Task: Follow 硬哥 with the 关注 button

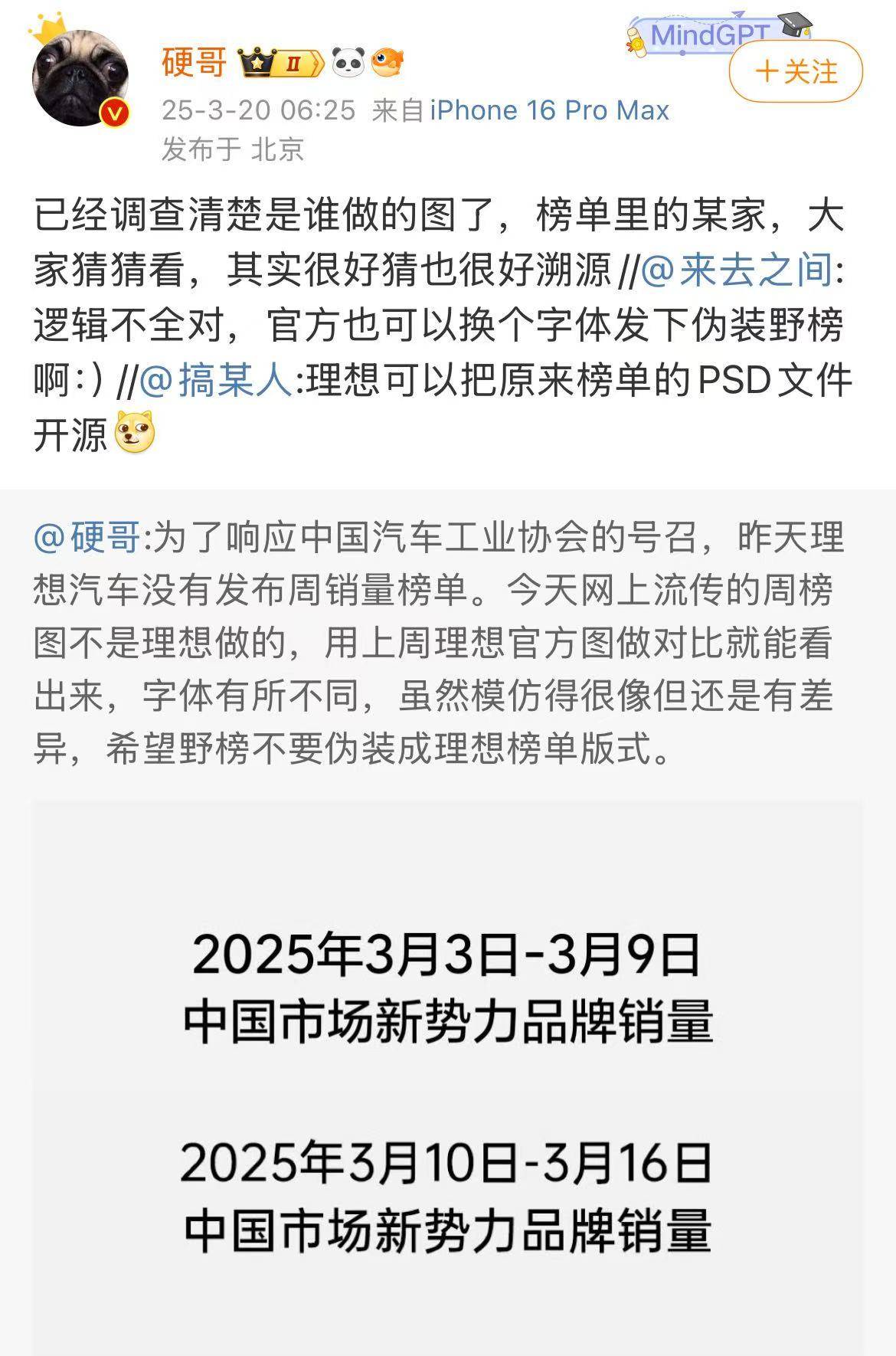Action: point(796,72)
